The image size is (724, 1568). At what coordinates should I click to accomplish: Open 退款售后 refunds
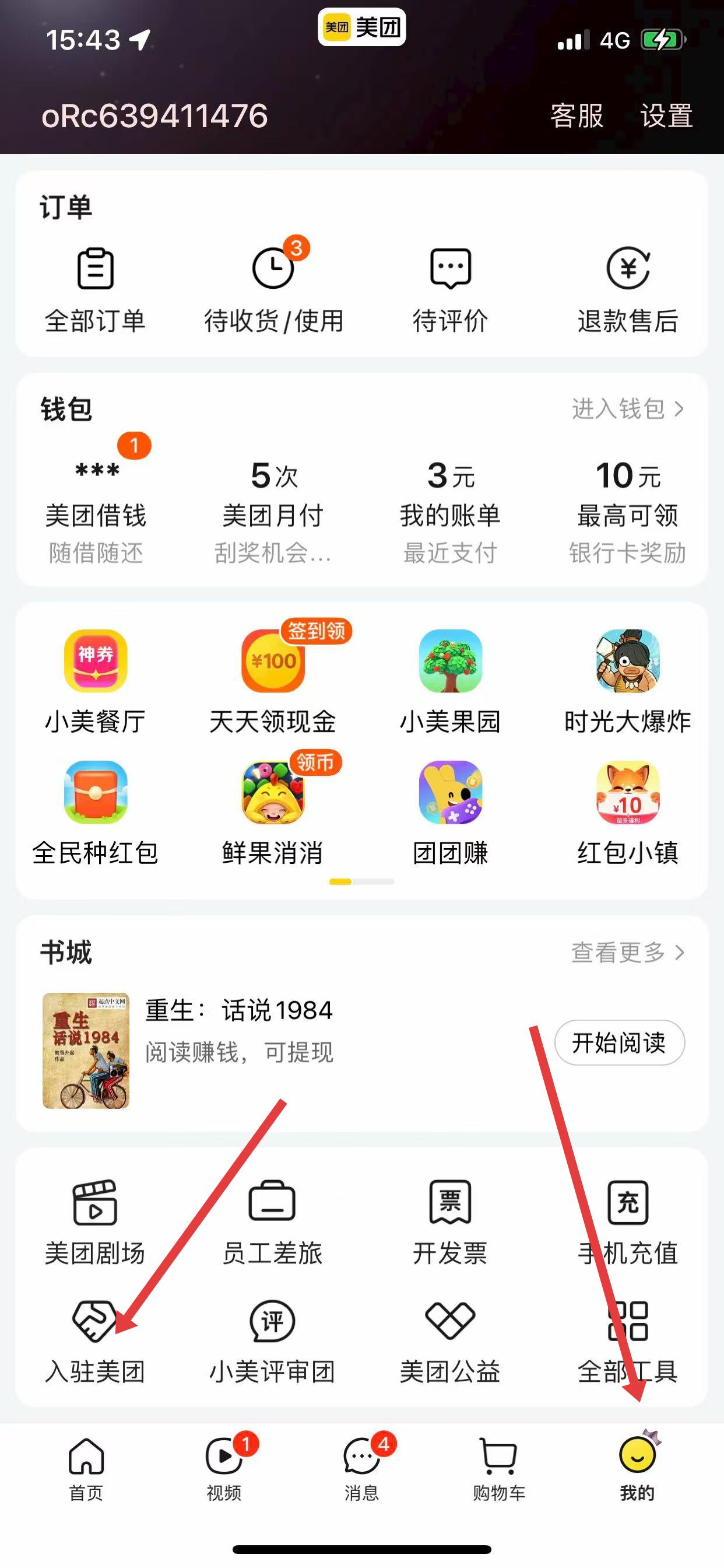point(628,289)
